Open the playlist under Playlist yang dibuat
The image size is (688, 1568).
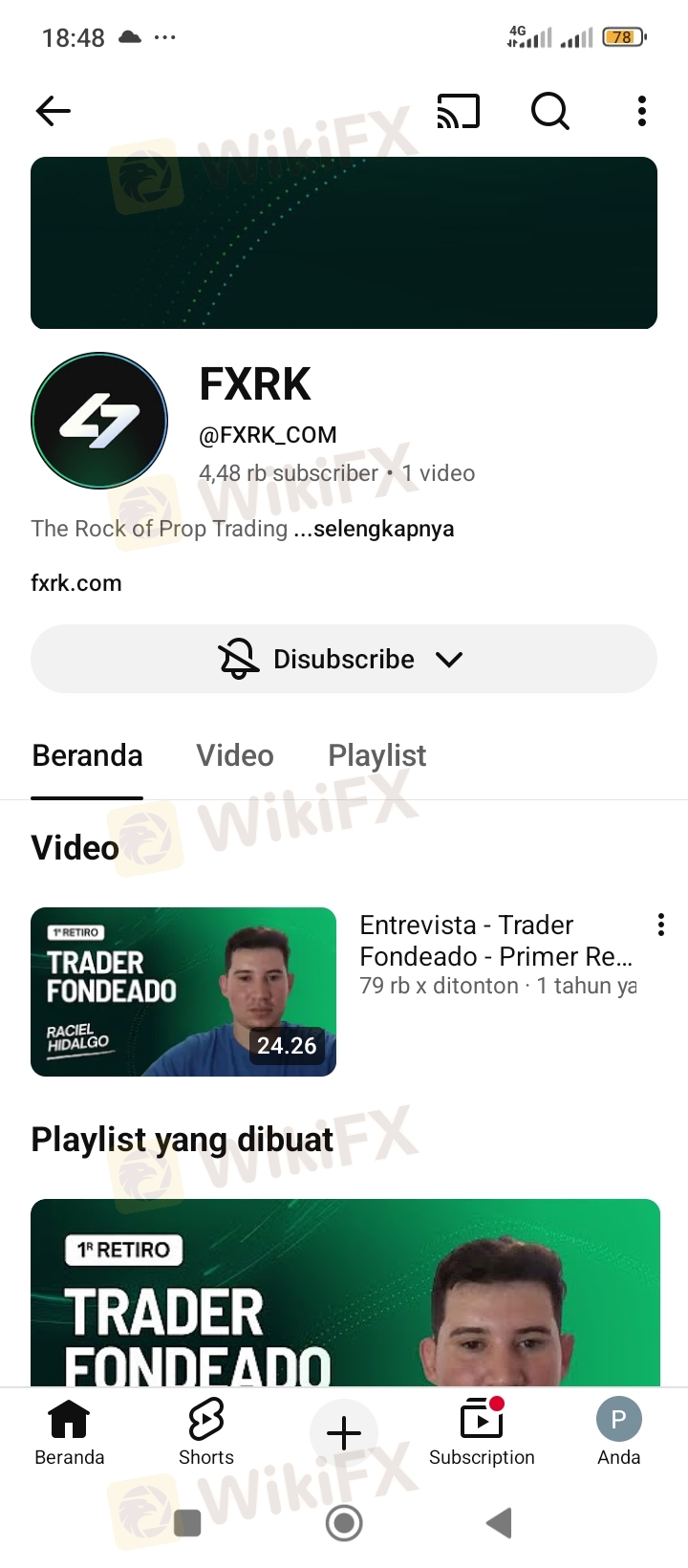coord(344,1291)
